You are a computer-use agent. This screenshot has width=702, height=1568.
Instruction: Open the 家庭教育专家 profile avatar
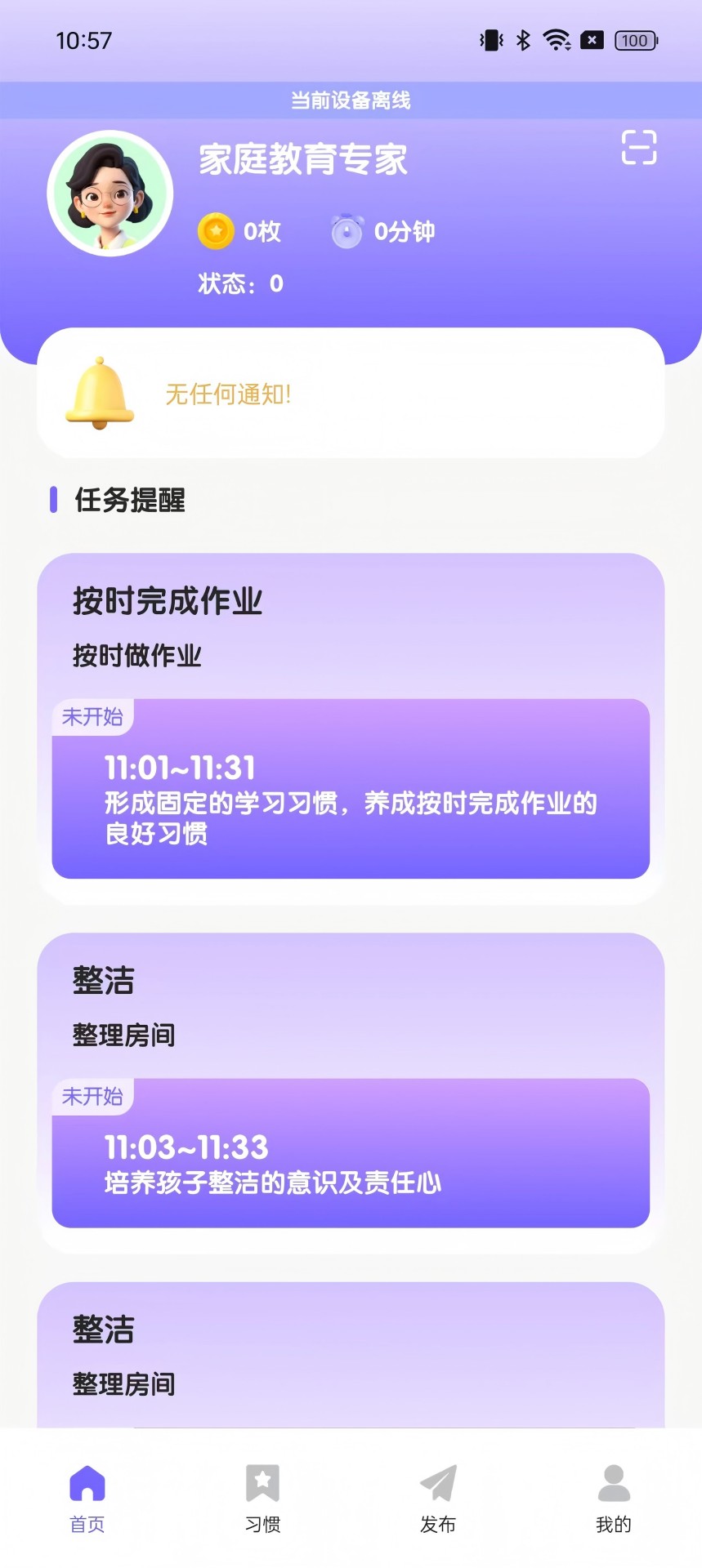coord(110,194)
